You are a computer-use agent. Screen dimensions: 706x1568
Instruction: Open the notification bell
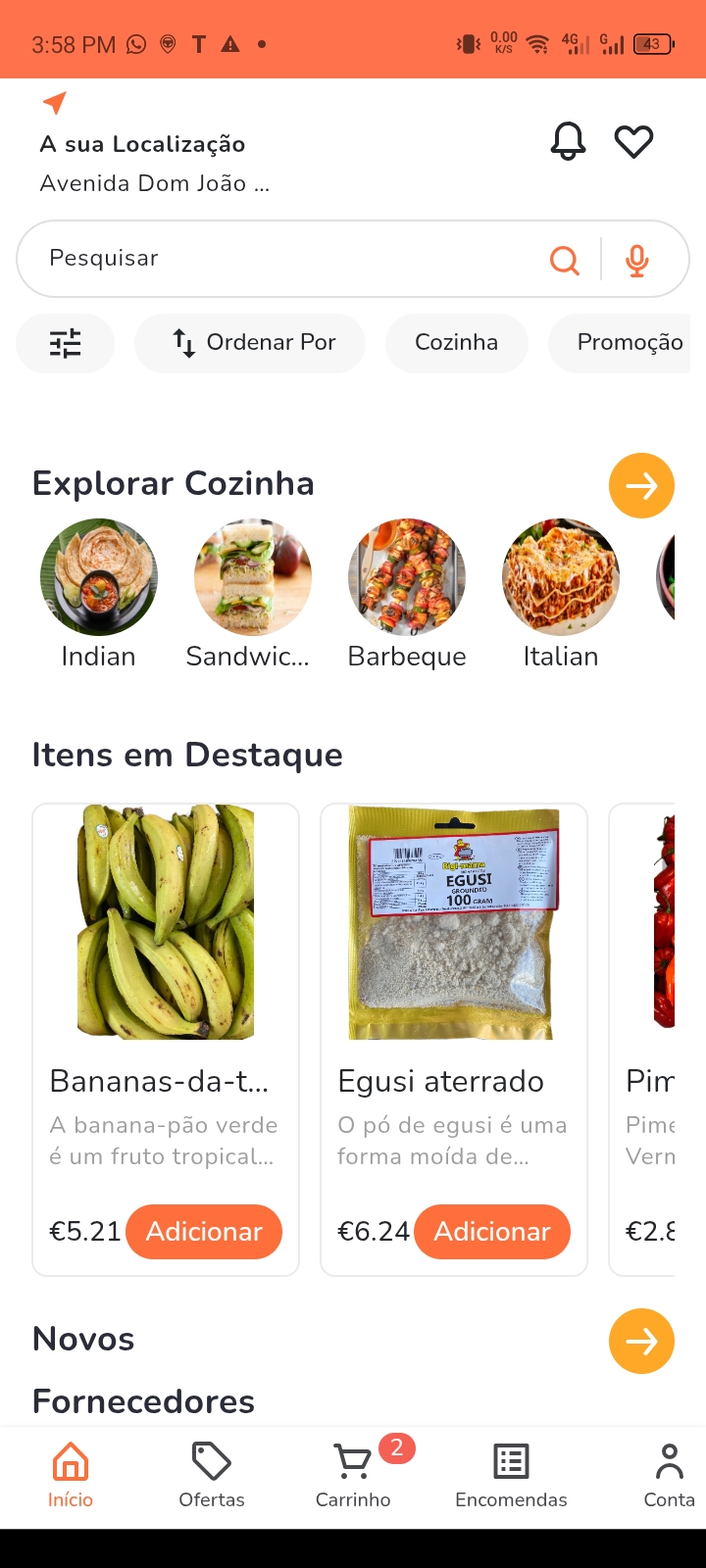(x=568, y=140)
